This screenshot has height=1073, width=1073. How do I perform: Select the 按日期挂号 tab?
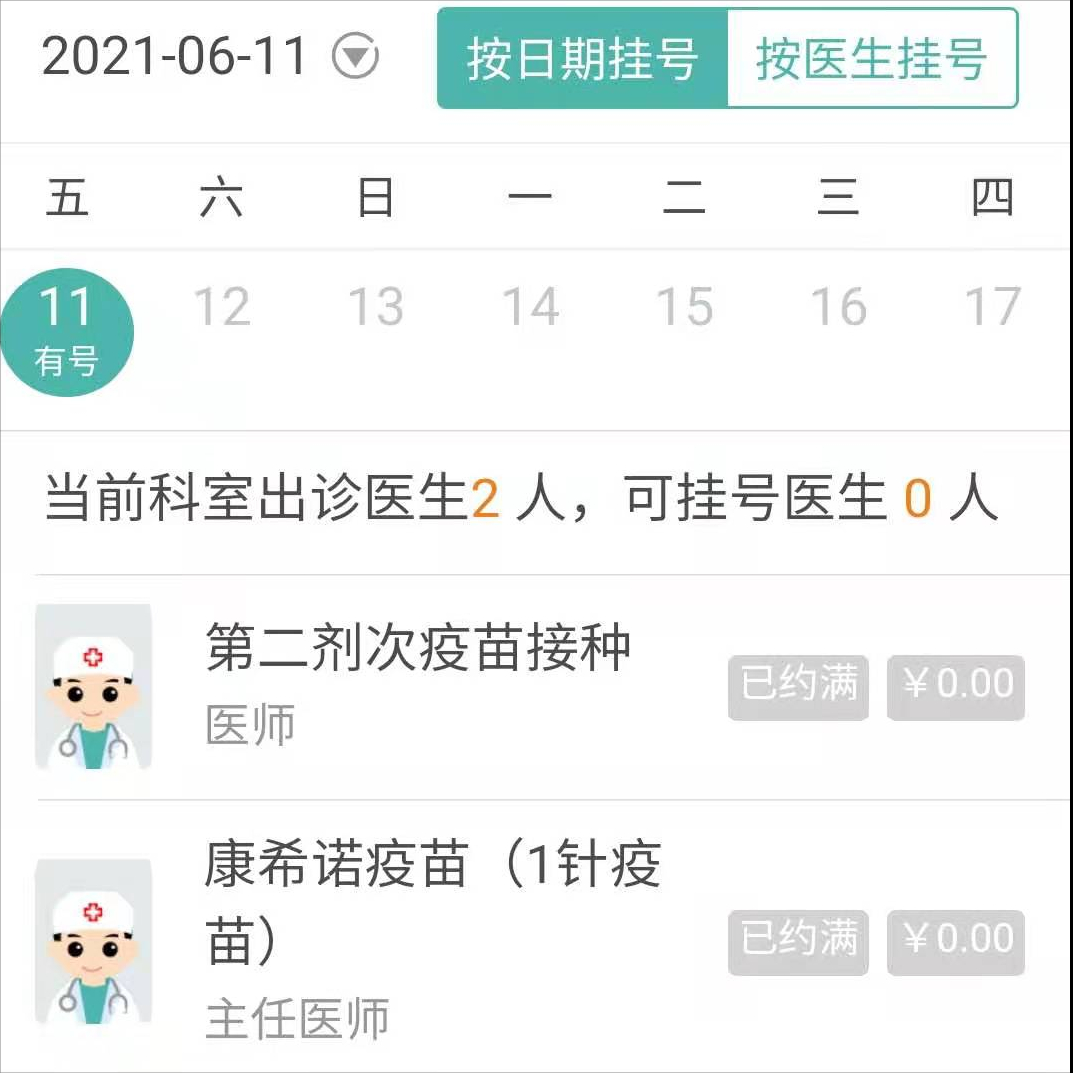coord(582,59)
